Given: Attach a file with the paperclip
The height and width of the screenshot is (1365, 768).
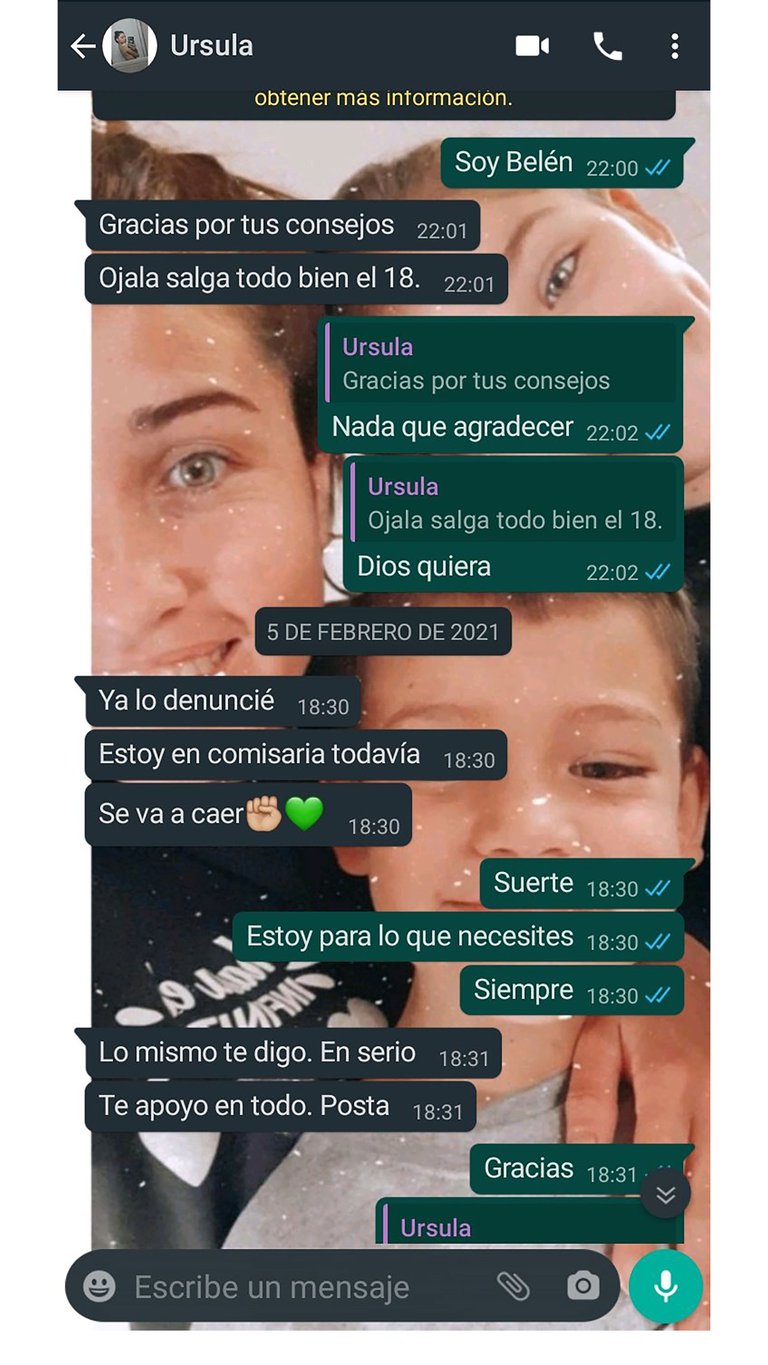Looking at the screenshot, I should click(513, 1286).
